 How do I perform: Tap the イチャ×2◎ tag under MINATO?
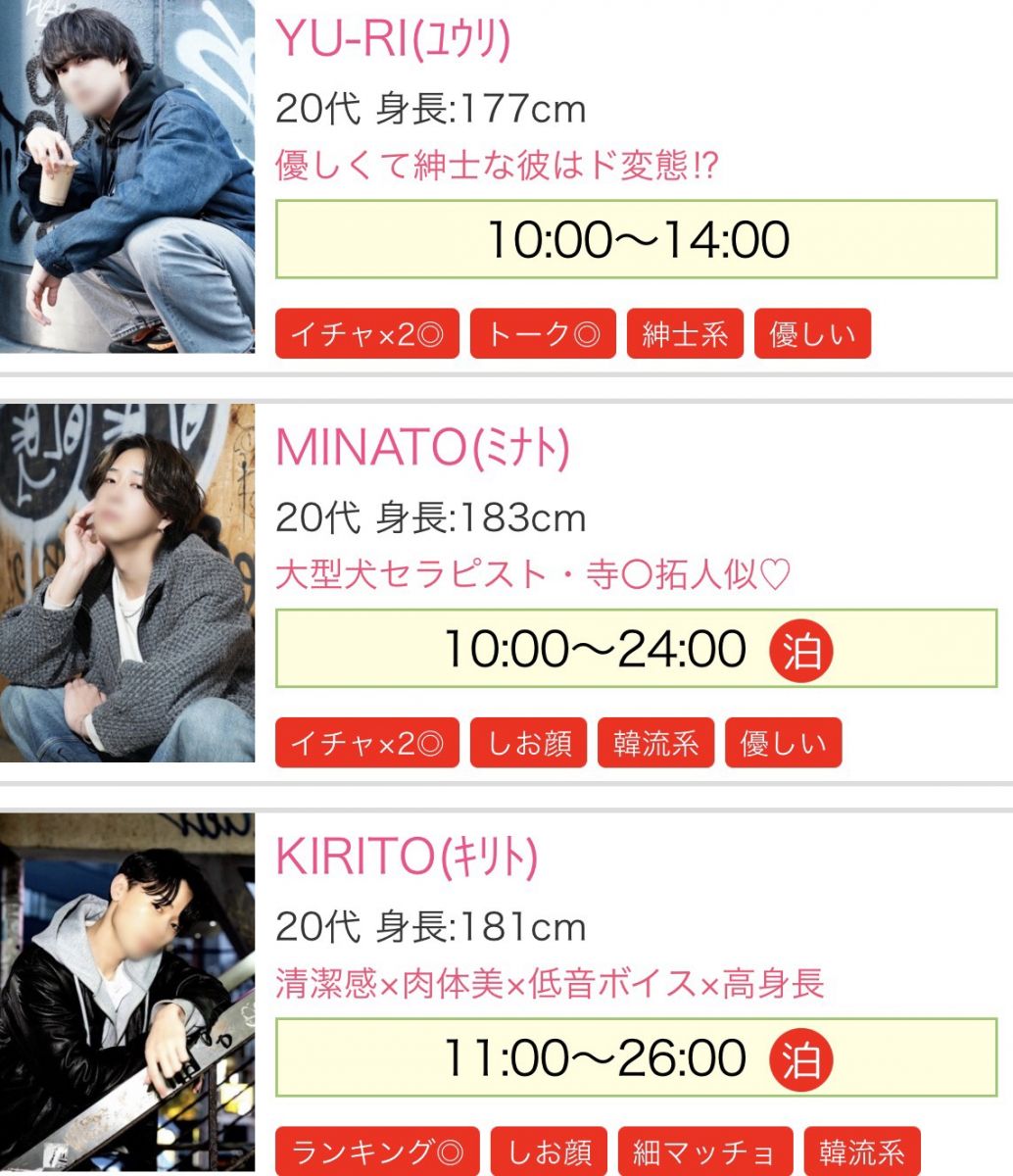point(366,744)
